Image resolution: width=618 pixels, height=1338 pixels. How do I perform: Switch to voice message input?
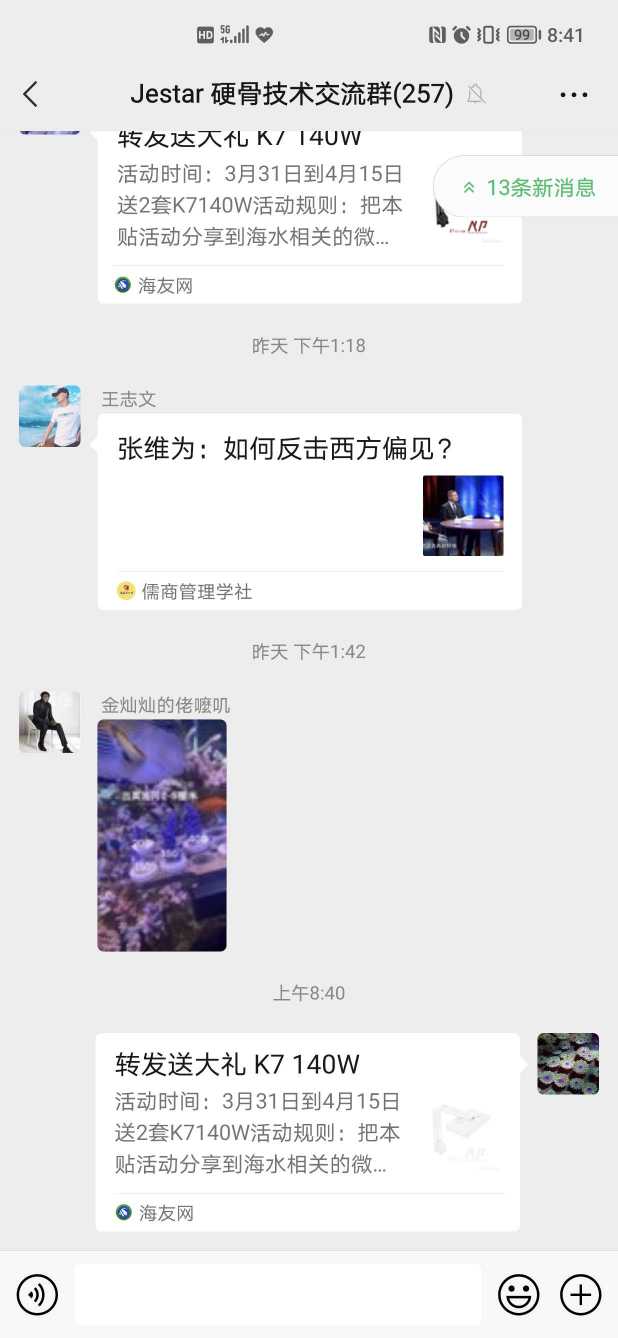38,1295
